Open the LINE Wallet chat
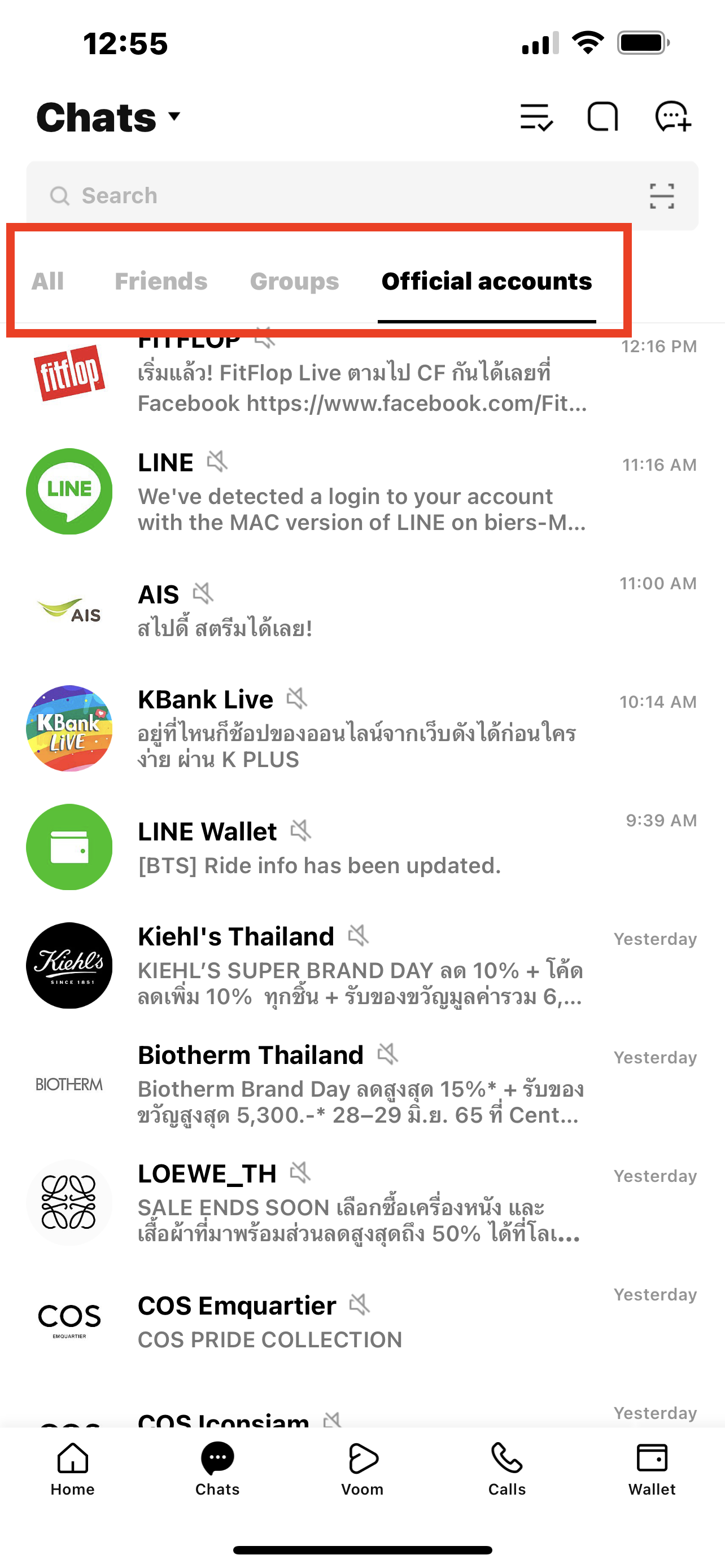The image size is (725, 1568). 361,847
